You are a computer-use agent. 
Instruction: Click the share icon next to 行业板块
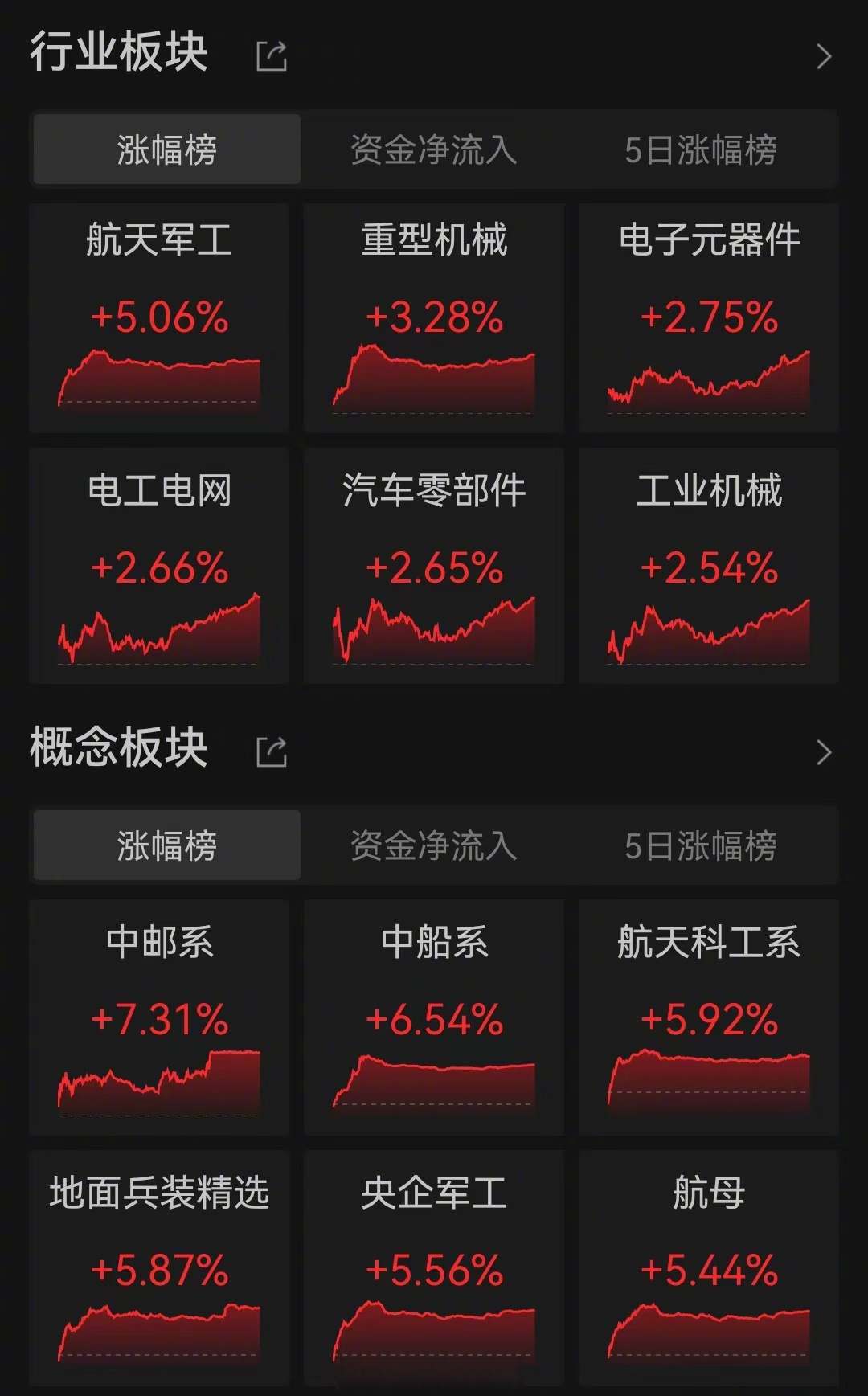click(272, 54)
